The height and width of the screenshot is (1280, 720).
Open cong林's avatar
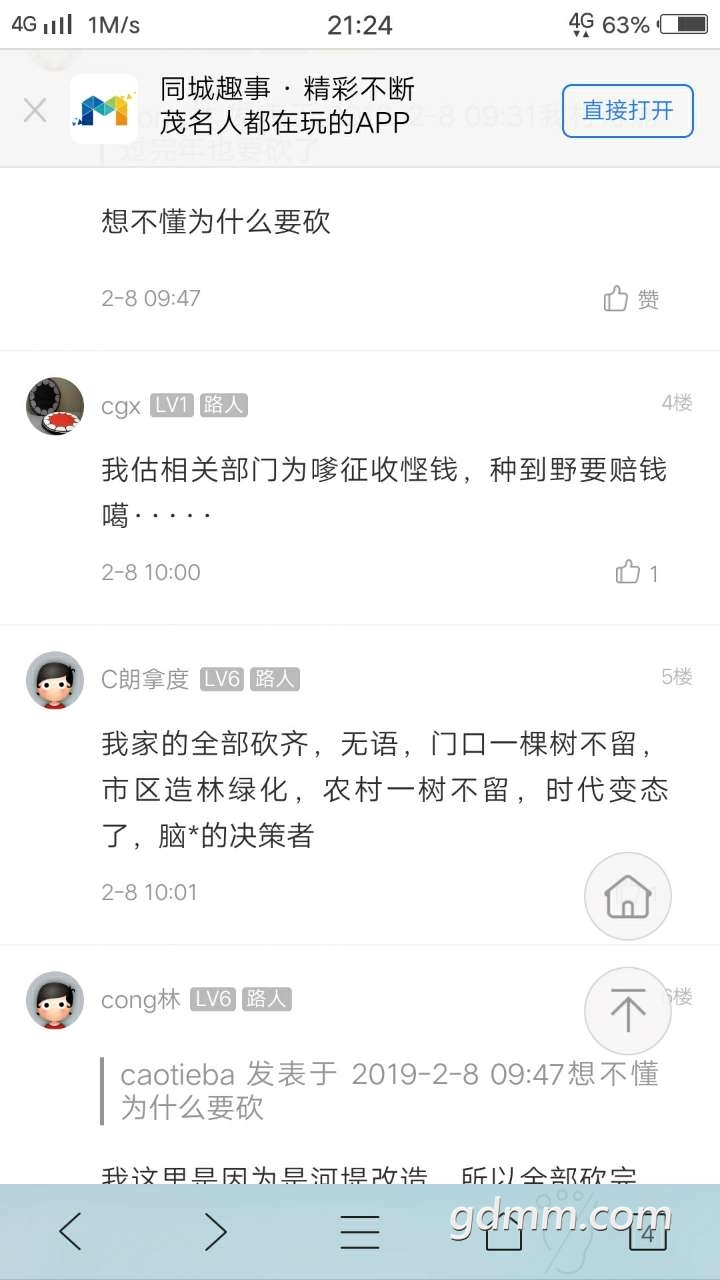click(x=55, y=1000)
